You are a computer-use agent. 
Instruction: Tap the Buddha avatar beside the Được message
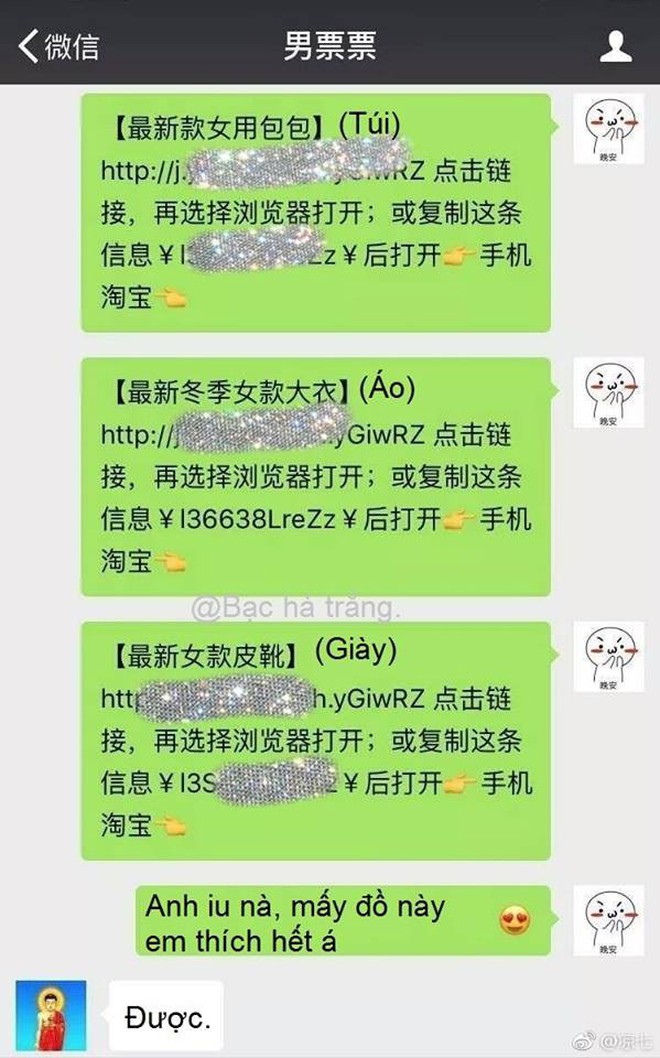click(51, 1015)
